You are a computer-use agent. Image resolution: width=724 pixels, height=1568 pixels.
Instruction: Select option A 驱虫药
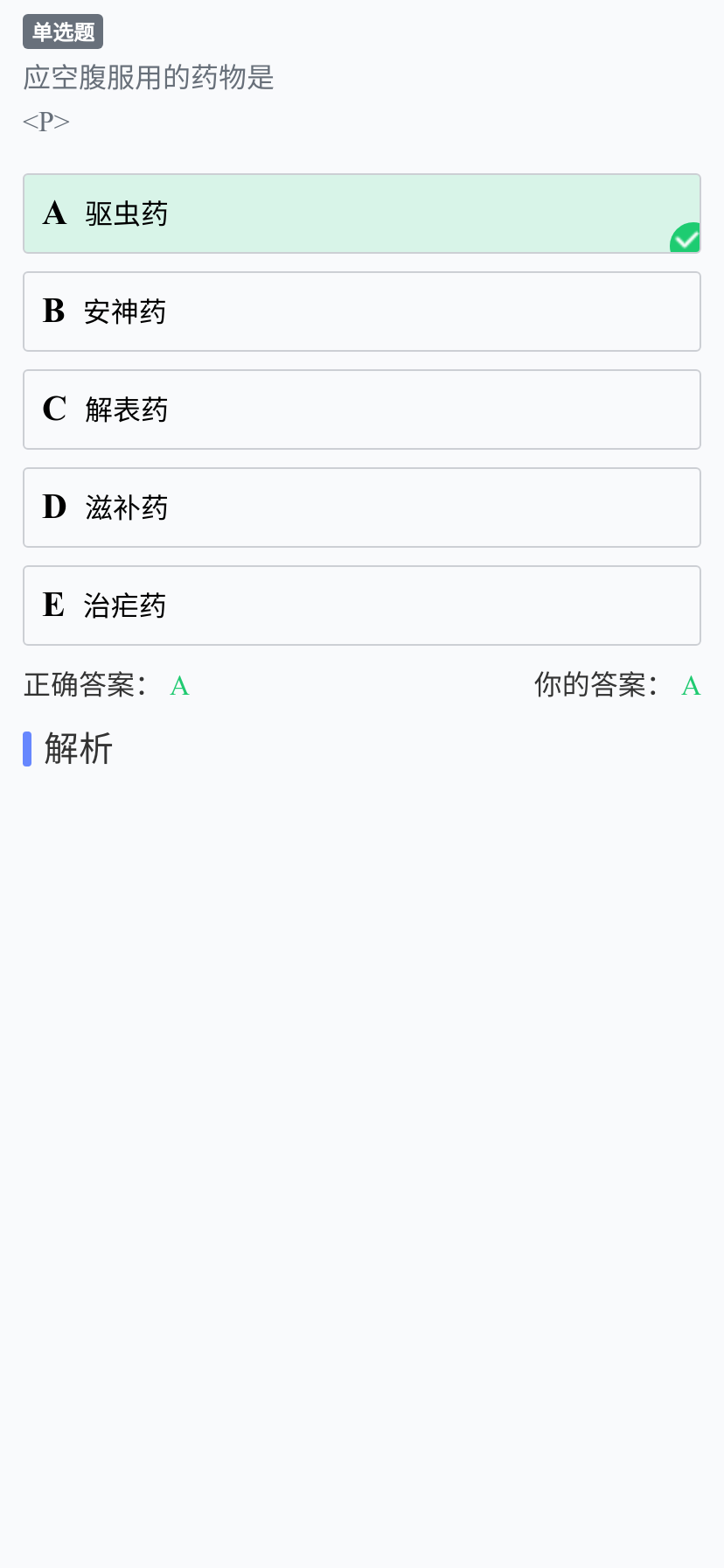(x=362, y=213)
